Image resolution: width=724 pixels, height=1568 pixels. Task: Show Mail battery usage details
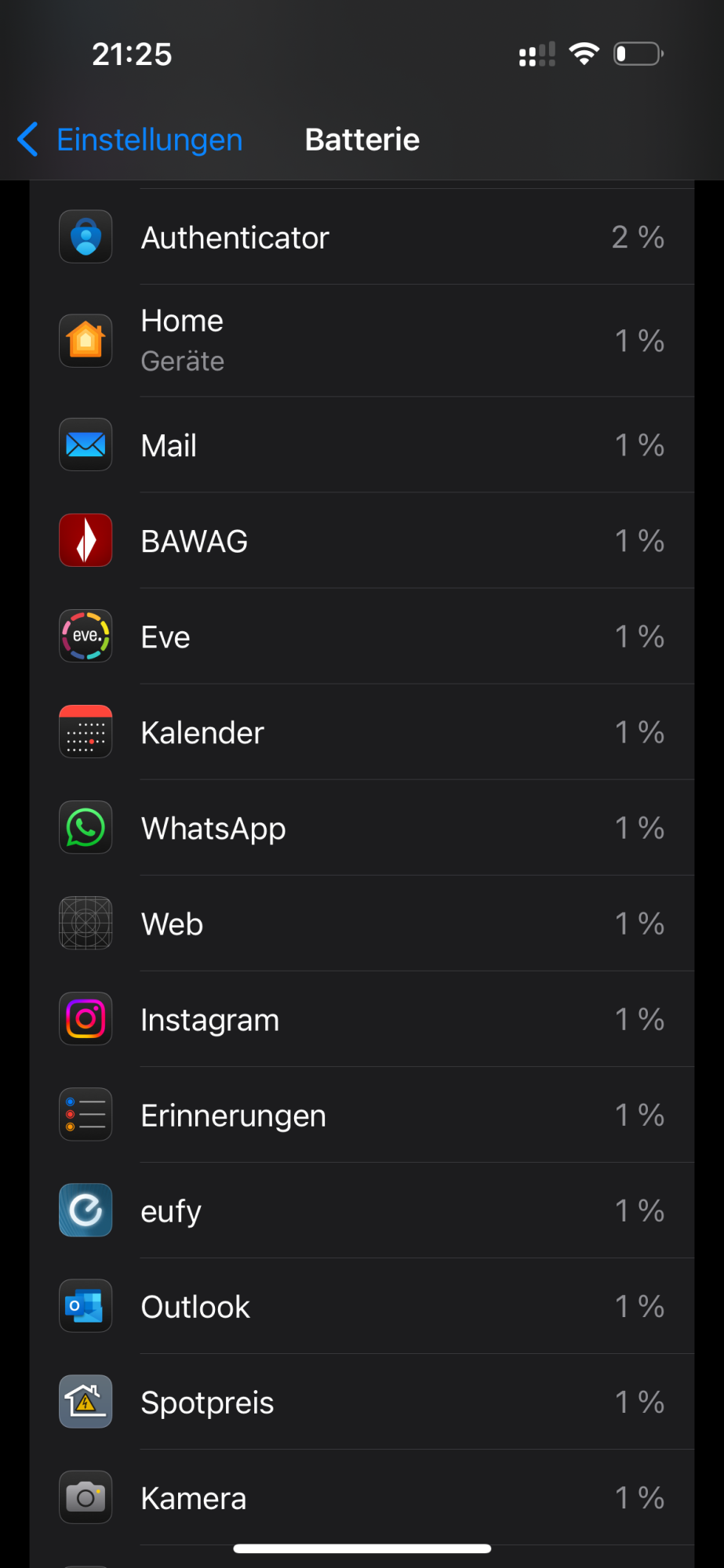(x=362, y=445)
